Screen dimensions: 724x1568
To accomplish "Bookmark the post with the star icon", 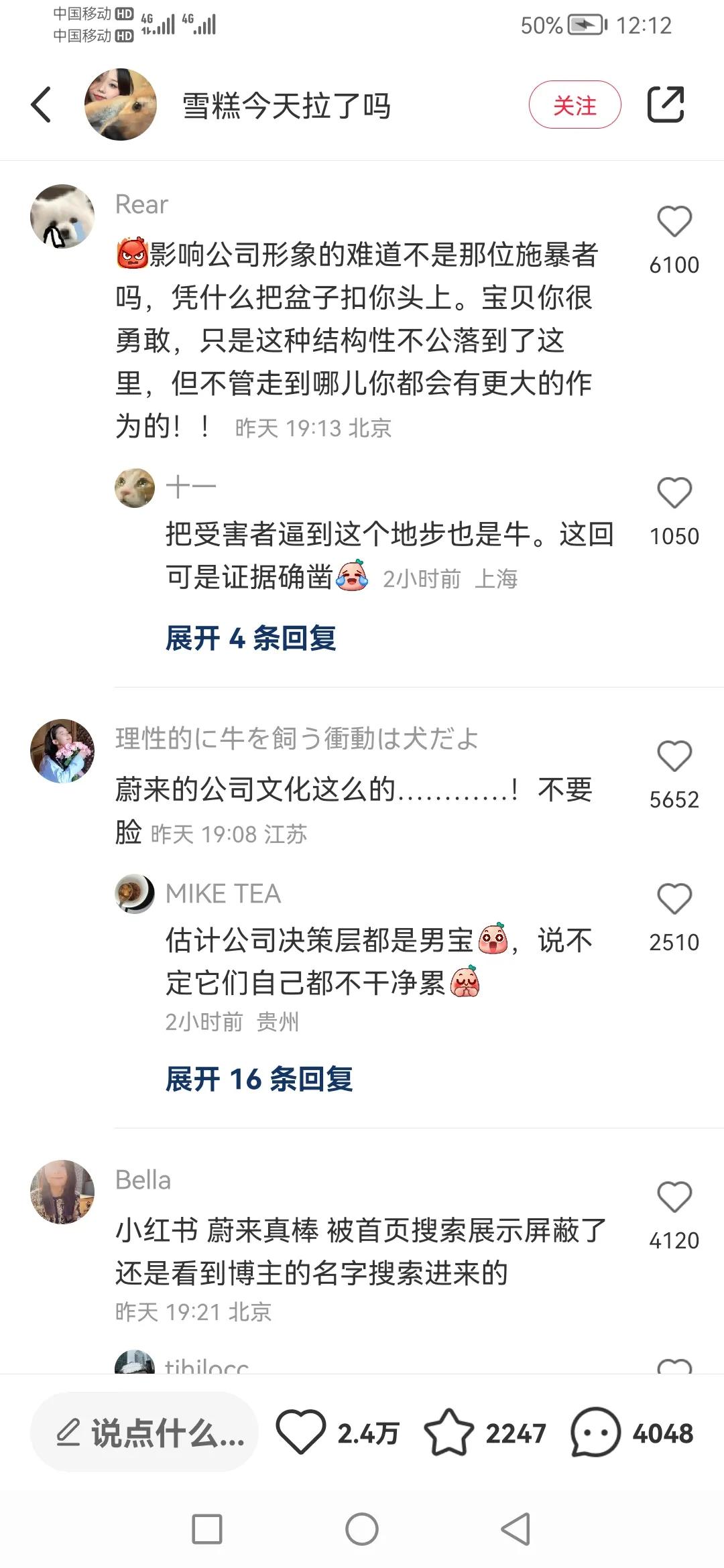I will [448, 1432].
